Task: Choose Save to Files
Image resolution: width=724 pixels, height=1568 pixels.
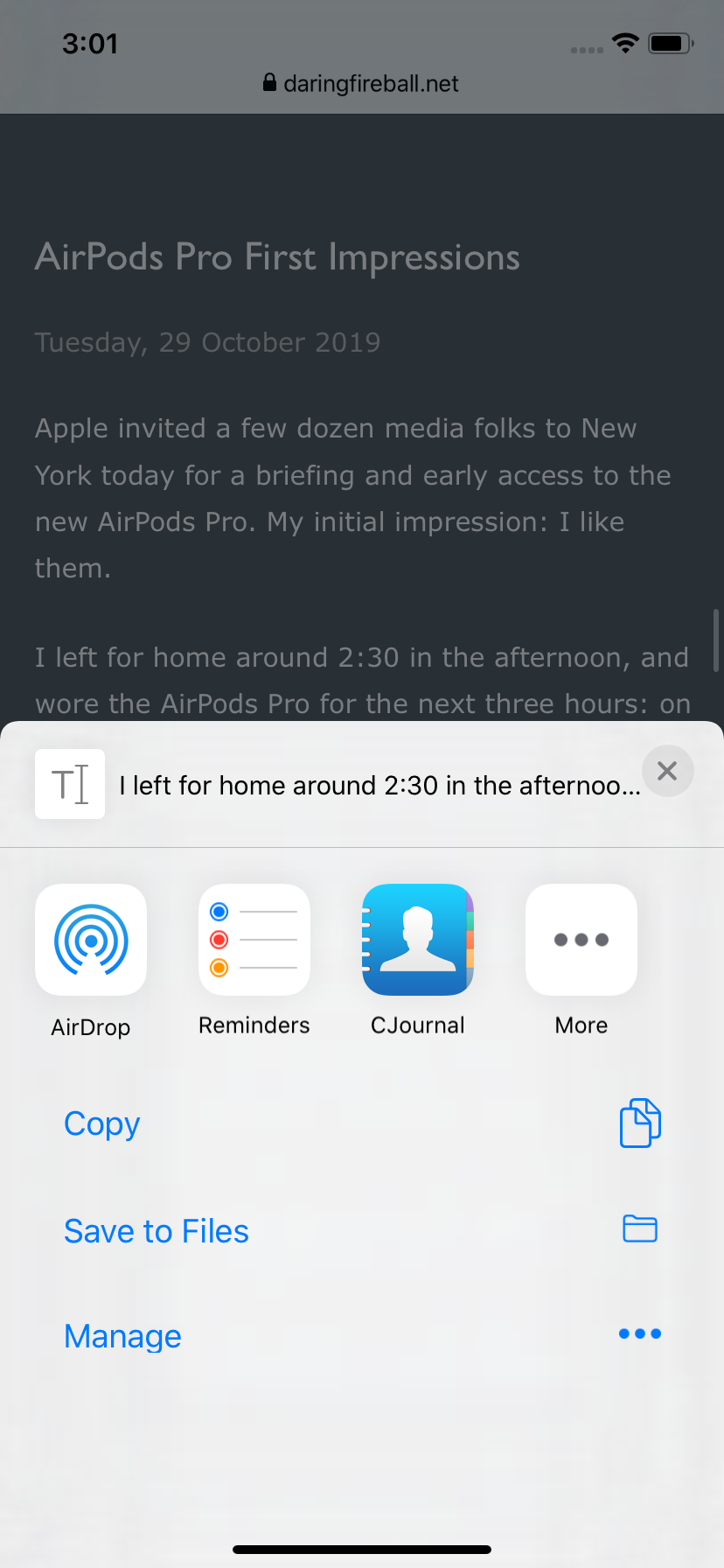Action: point(362,1230)
